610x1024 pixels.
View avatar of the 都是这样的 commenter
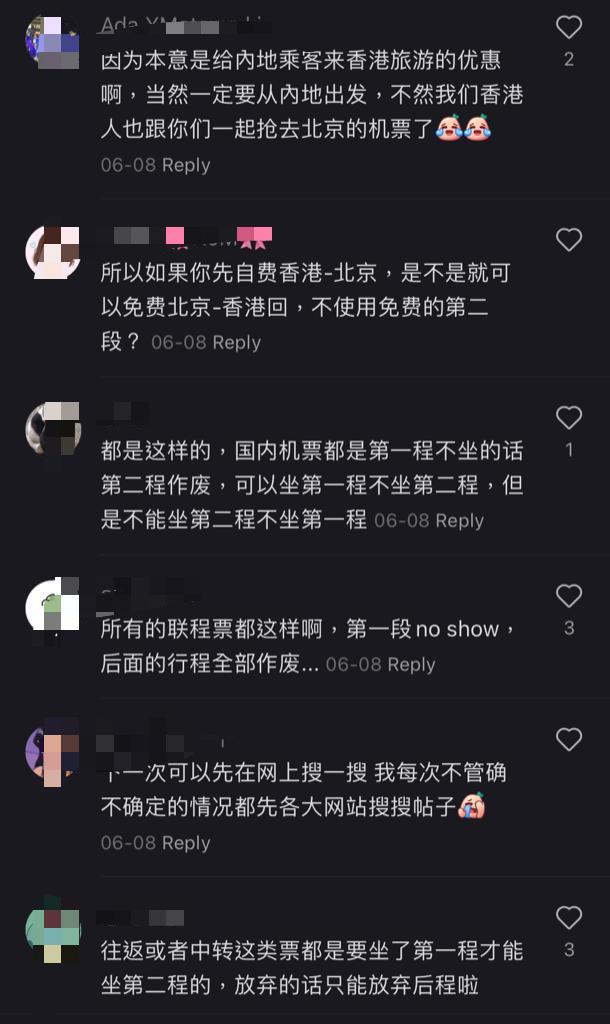(x=53, y=429)
